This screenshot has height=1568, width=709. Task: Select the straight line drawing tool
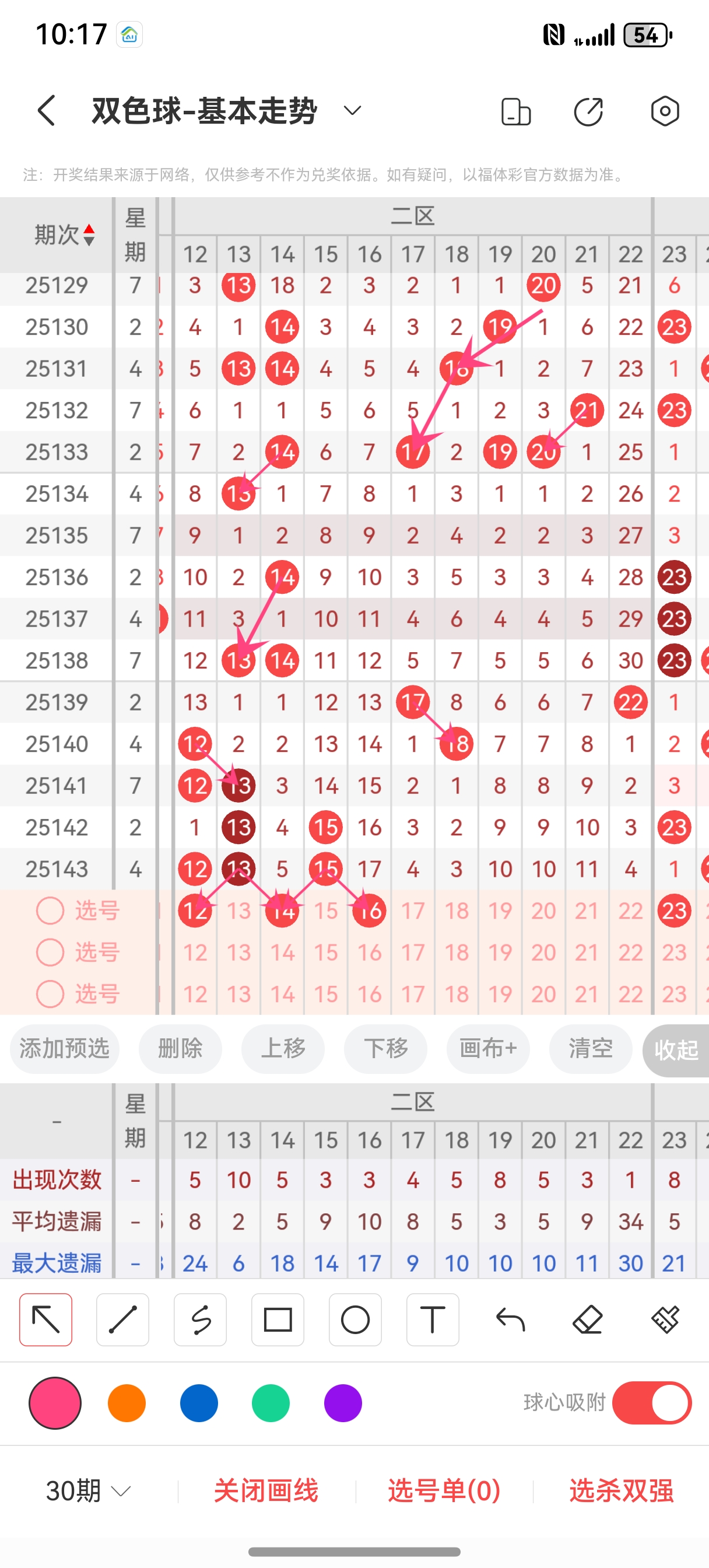pos(123,1319)
